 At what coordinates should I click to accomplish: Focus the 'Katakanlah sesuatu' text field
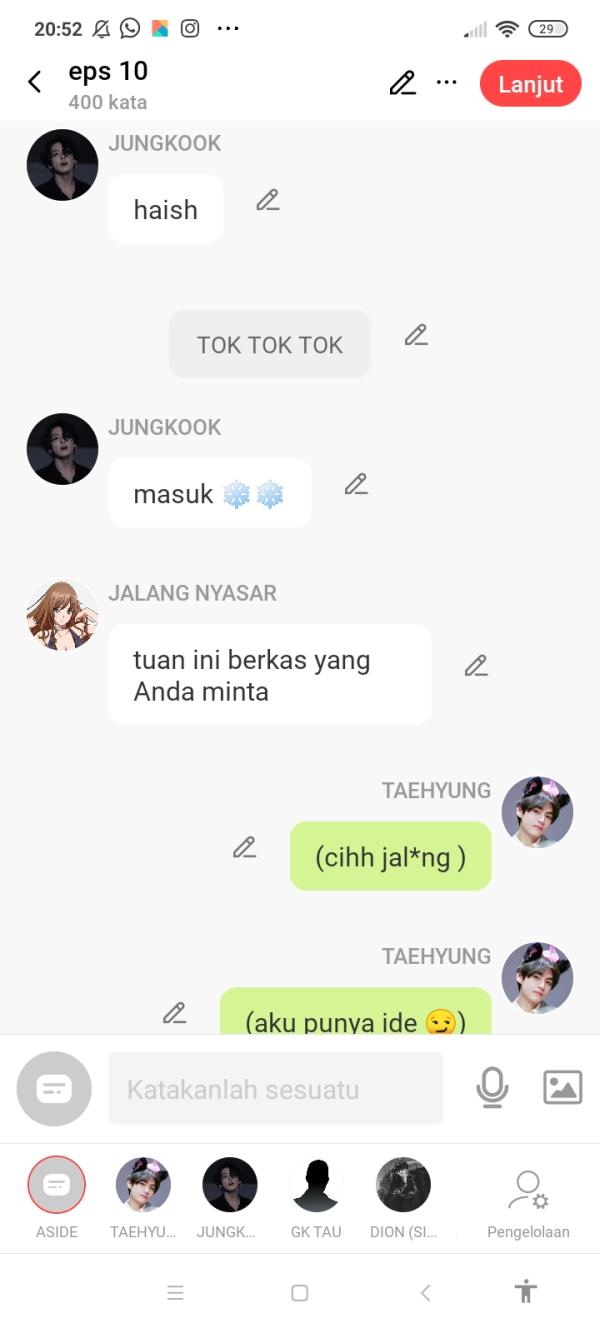pos(275,1089)
